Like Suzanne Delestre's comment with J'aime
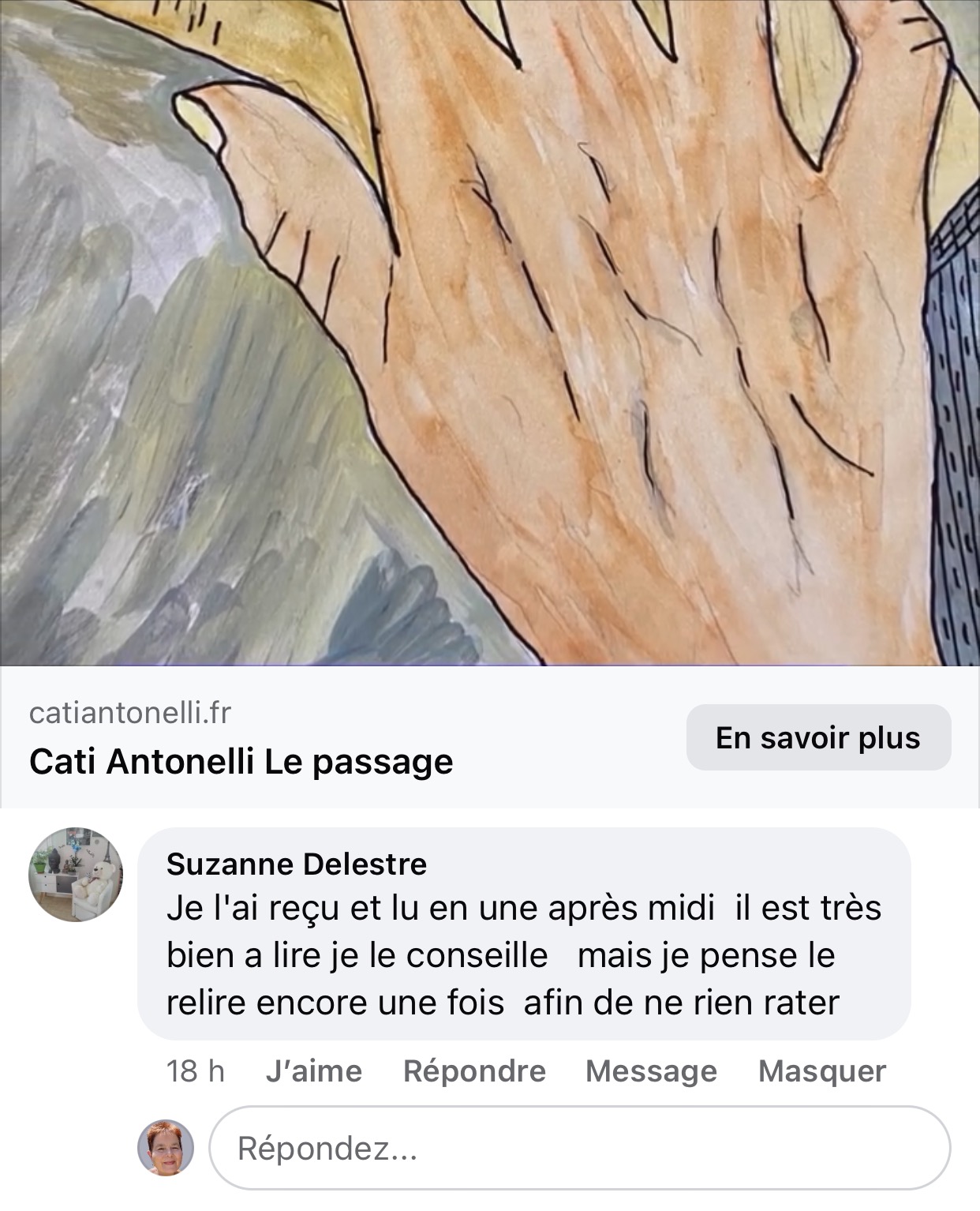The width and height of the screenshot is (980, 1211). coord(313,1071)
